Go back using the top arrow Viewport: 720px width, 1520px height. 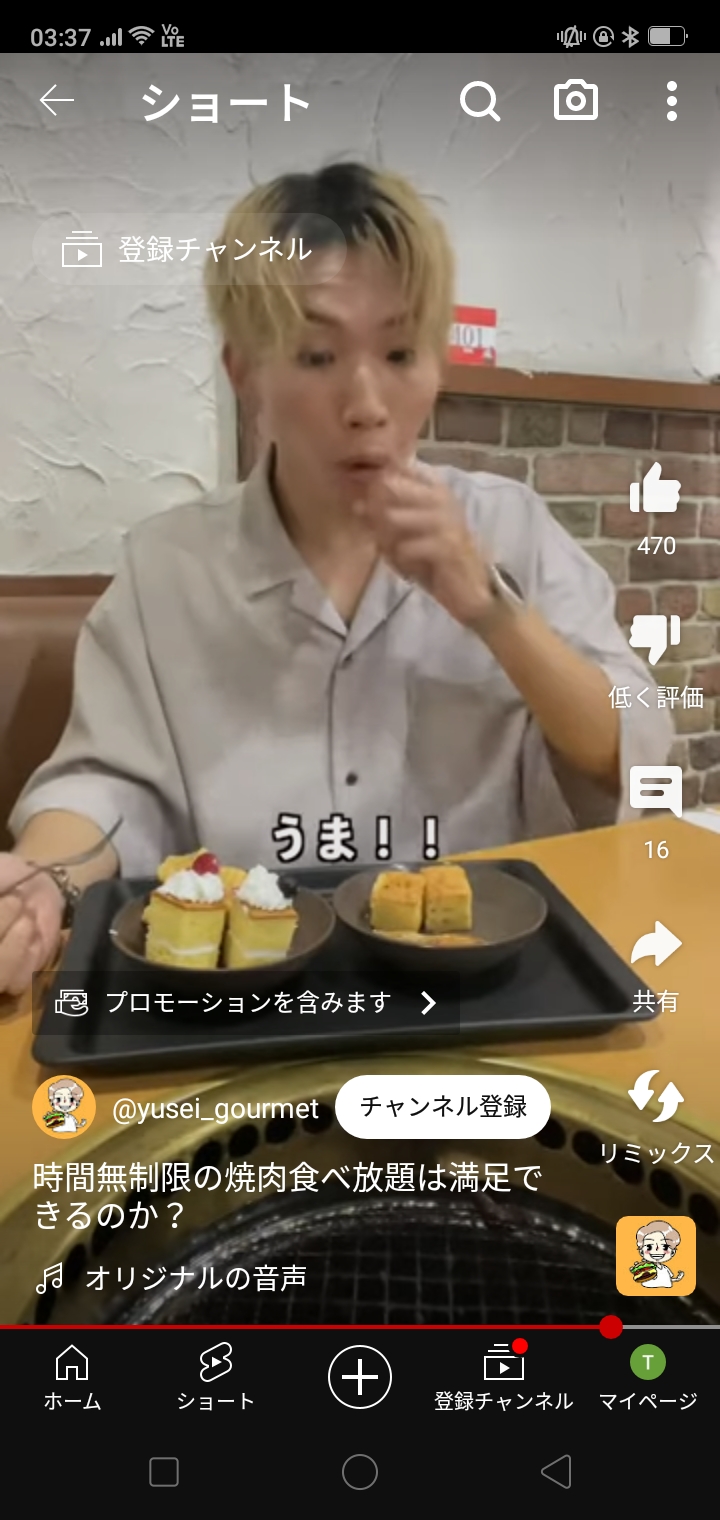click(x=57, y=101)
